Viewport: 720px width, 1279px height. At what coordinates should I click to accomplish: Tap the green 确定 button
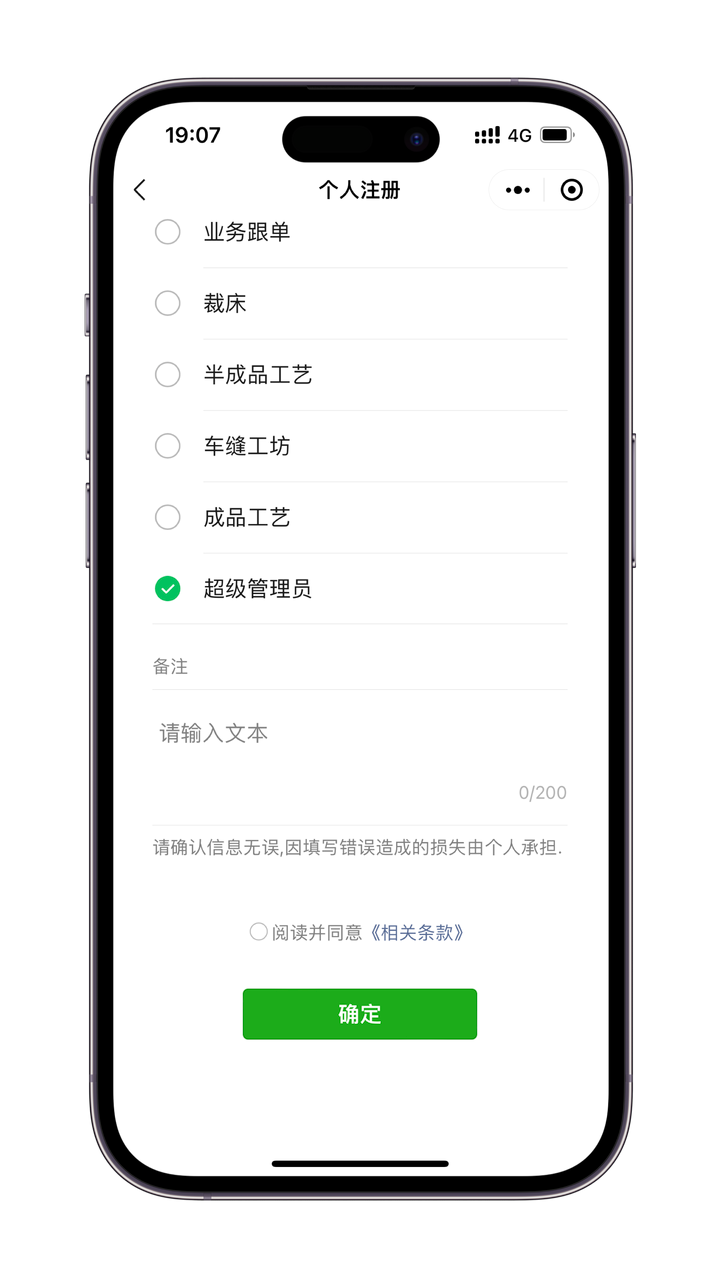(360, 1014)
